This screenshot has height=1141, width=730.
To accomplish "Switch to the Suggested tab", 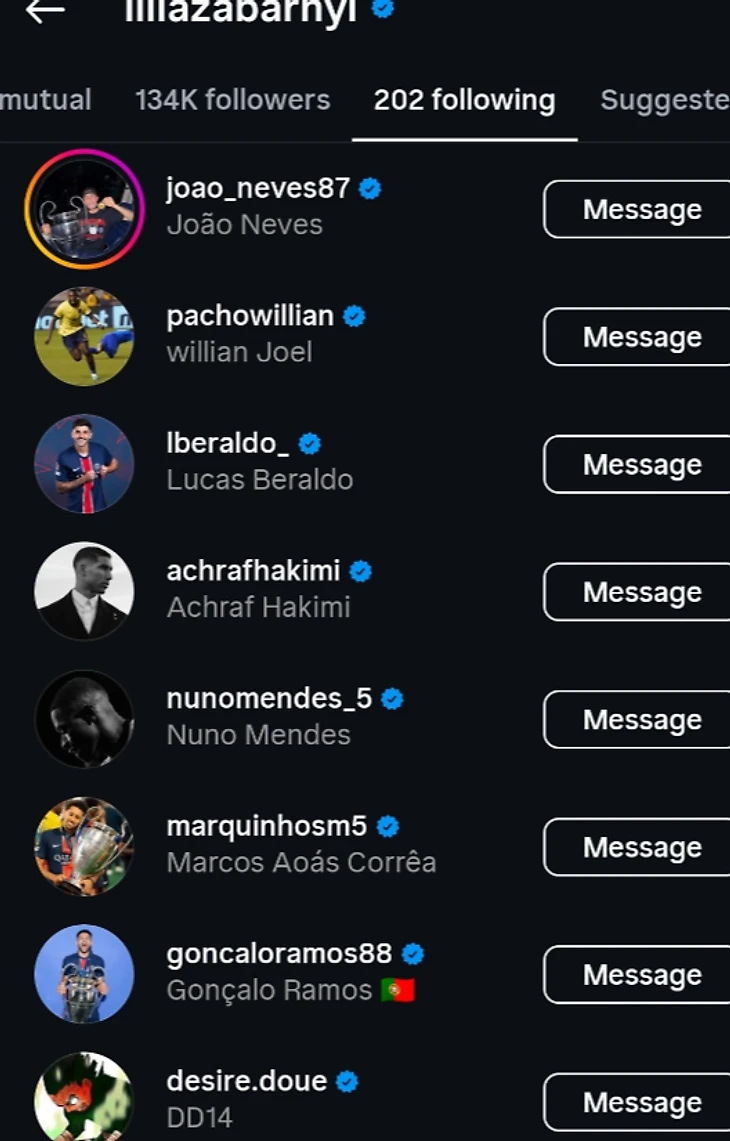I will coord(664,100).
